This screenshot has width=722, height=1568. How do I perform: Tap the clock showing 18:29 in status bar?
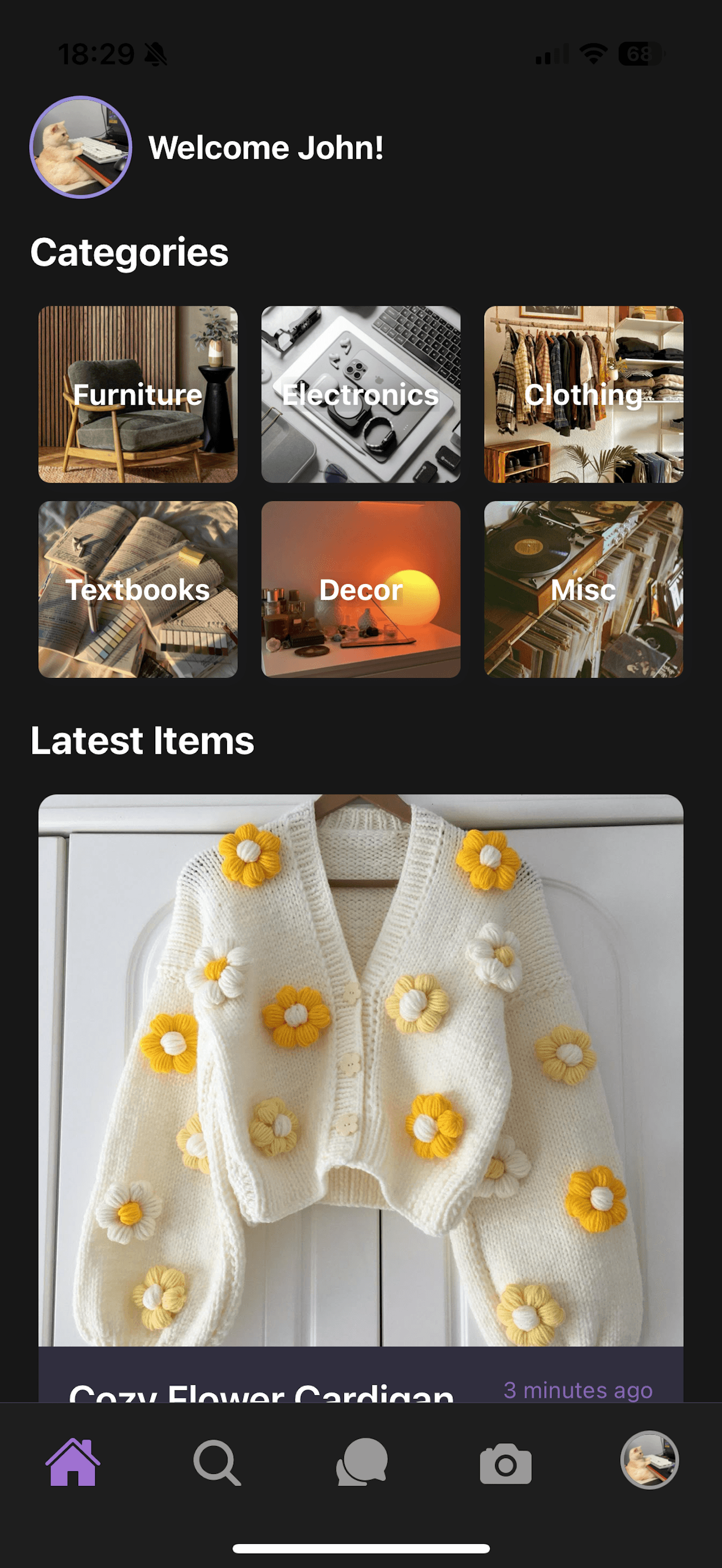[x=97, y=54]
